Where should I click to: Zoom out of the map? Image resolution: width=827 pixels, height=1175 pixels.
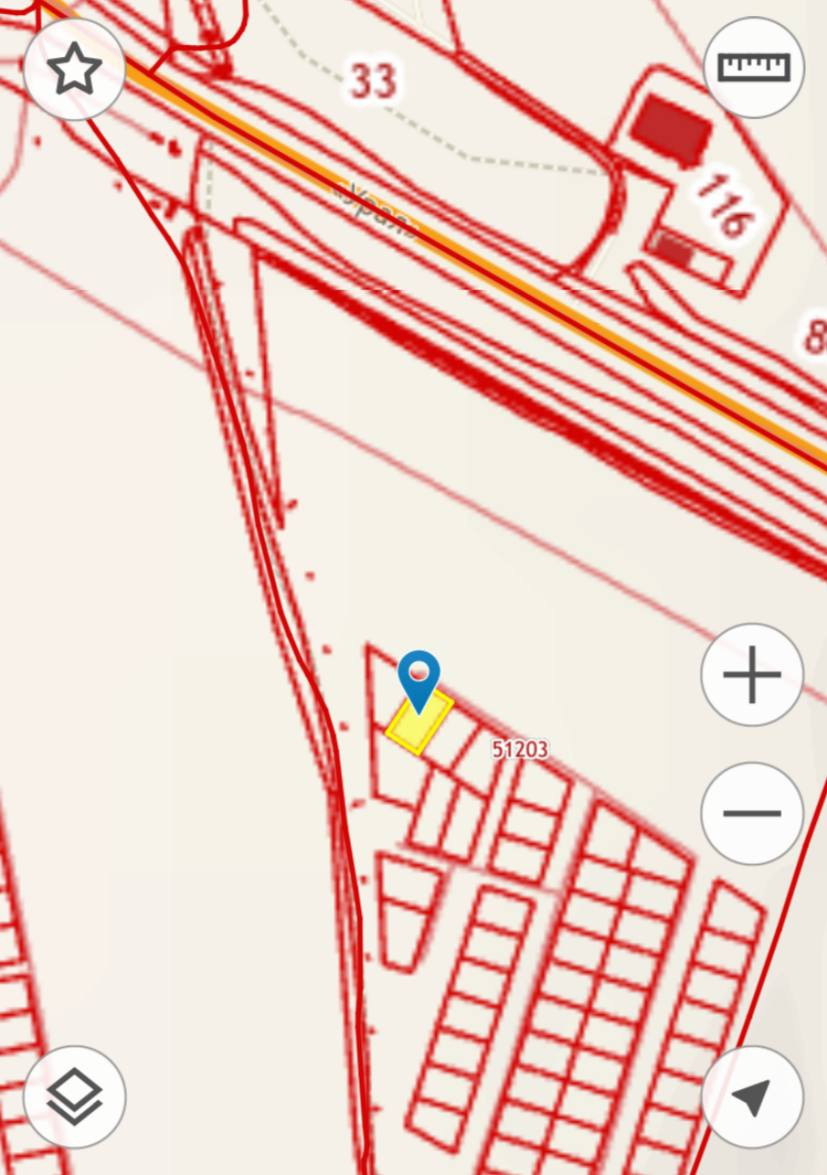pos(752,813)
